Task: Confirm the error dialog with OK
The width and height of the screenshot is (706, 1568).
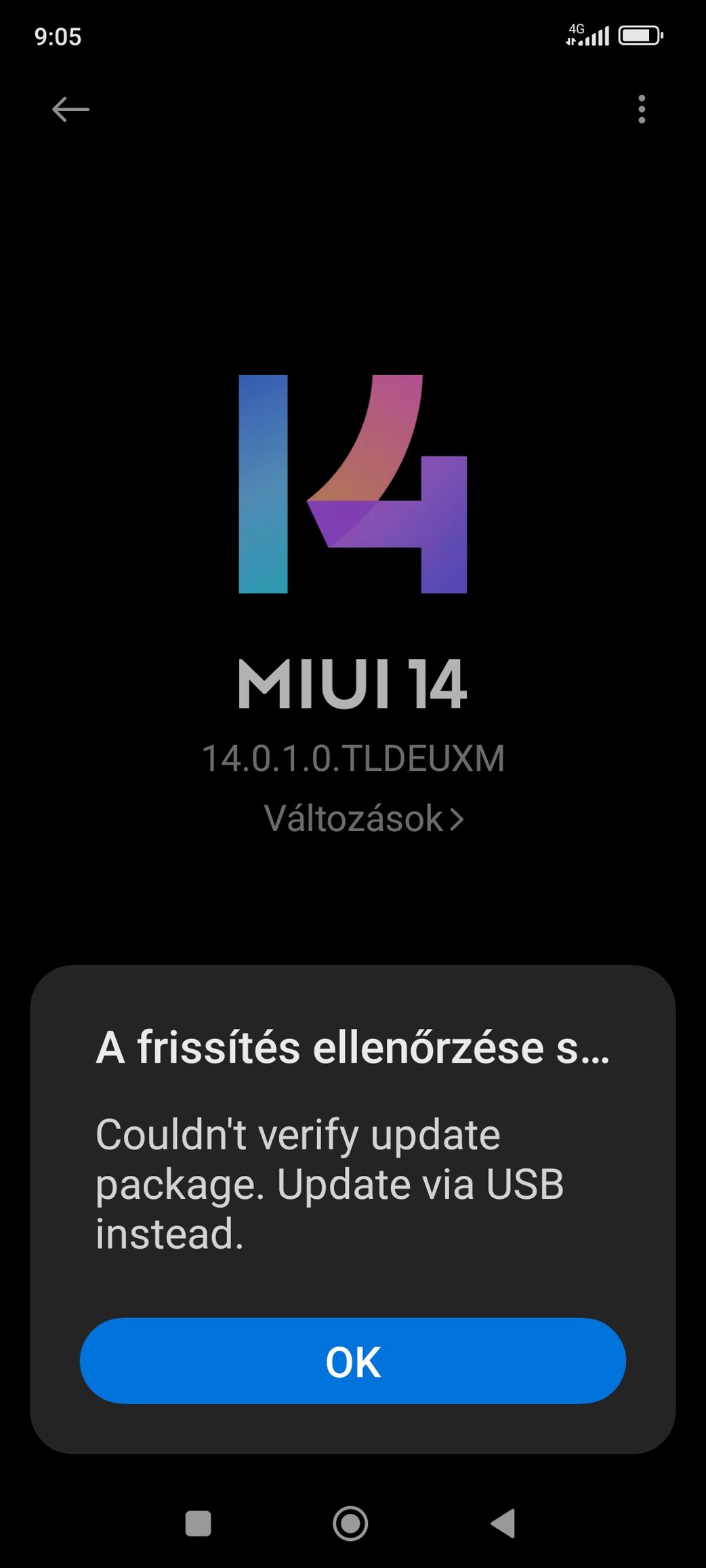Action: click(352, 1361)
